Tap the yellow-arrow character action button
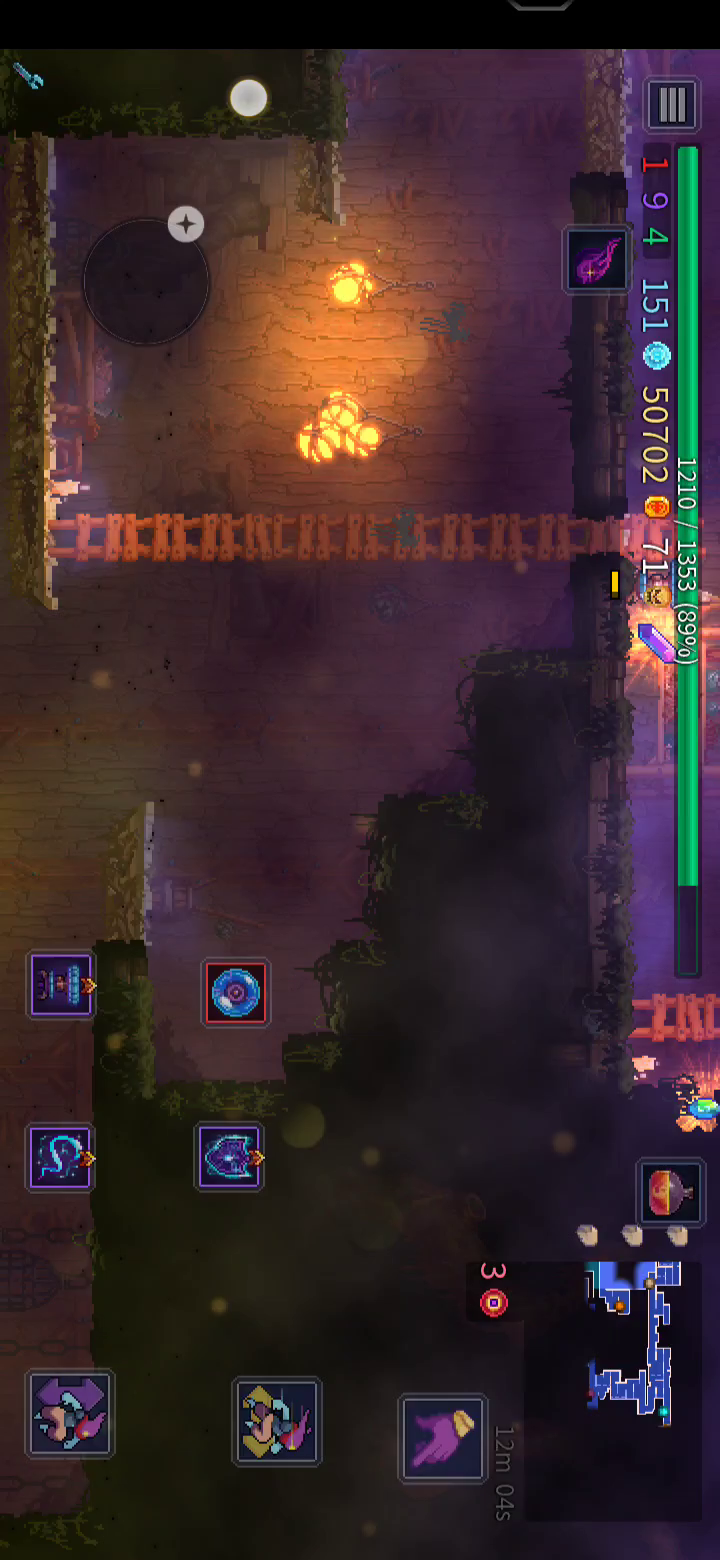The height and width of the screenshot is (1560, 720). pos(277,1421)
